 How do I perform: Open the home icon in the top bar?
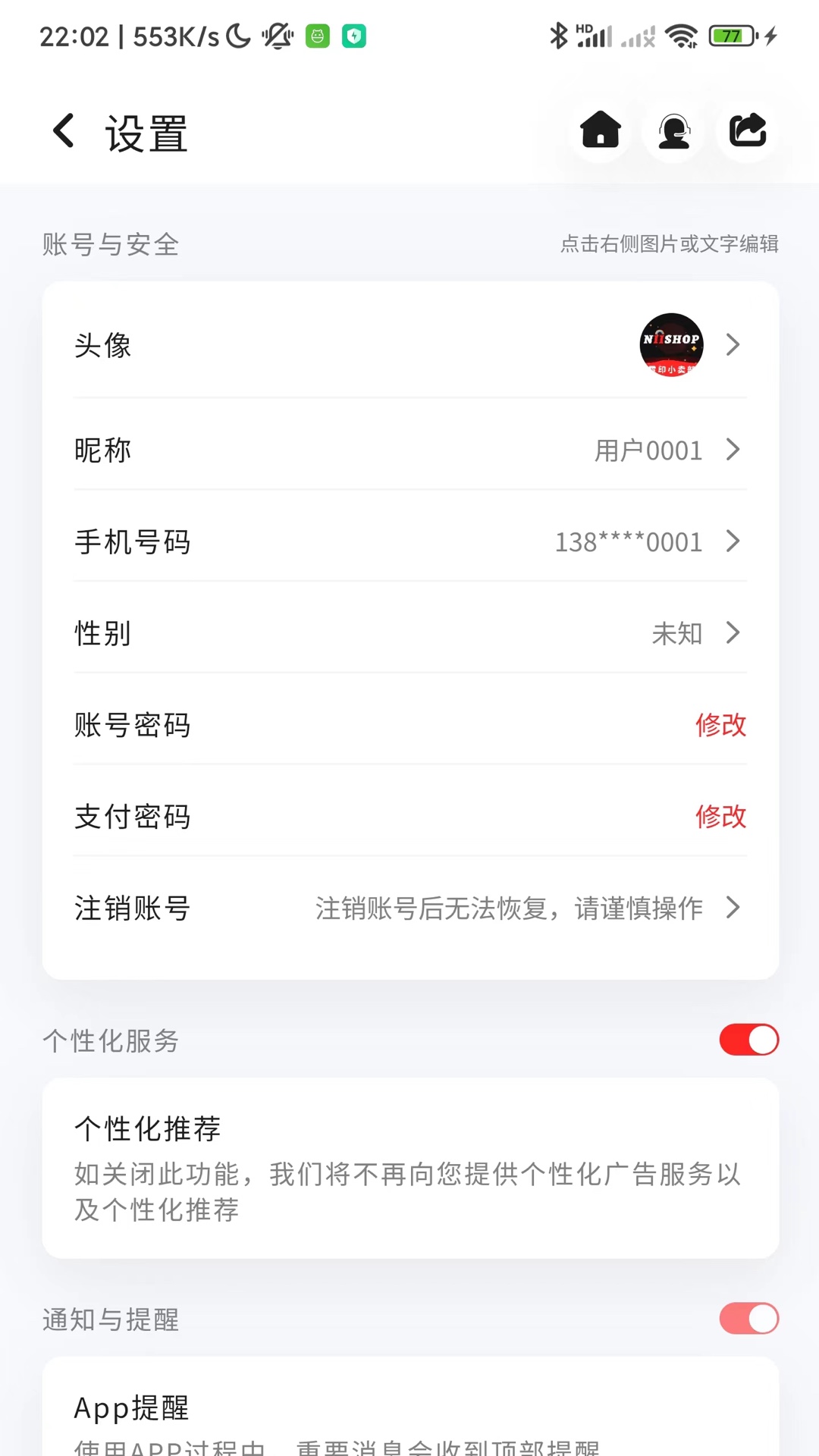pyautogui.click(x=599, y=131)
